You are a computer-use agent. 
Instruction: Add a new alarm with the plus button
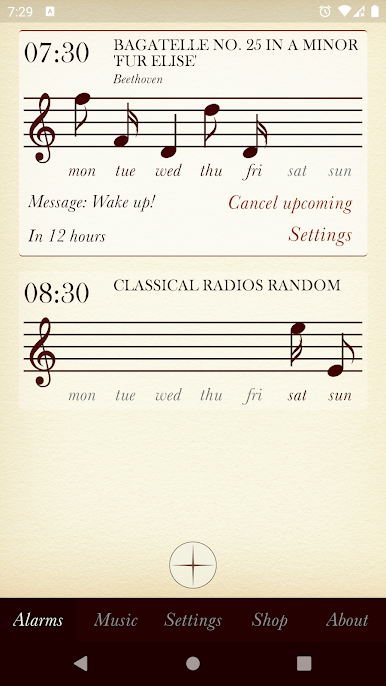pos(193,565)
